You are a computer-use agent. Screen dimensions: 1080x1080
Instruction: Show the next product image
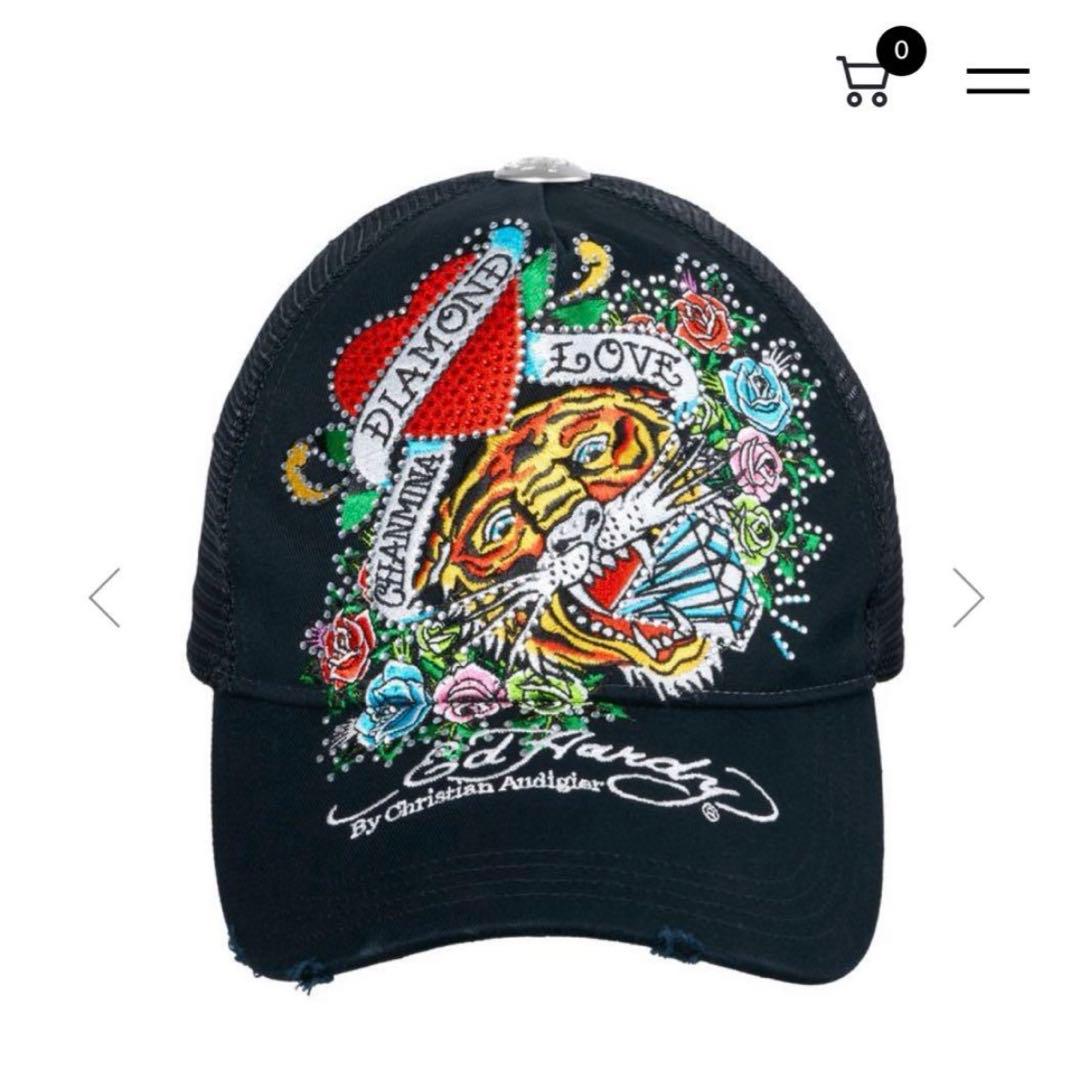(x=967, y=597)
